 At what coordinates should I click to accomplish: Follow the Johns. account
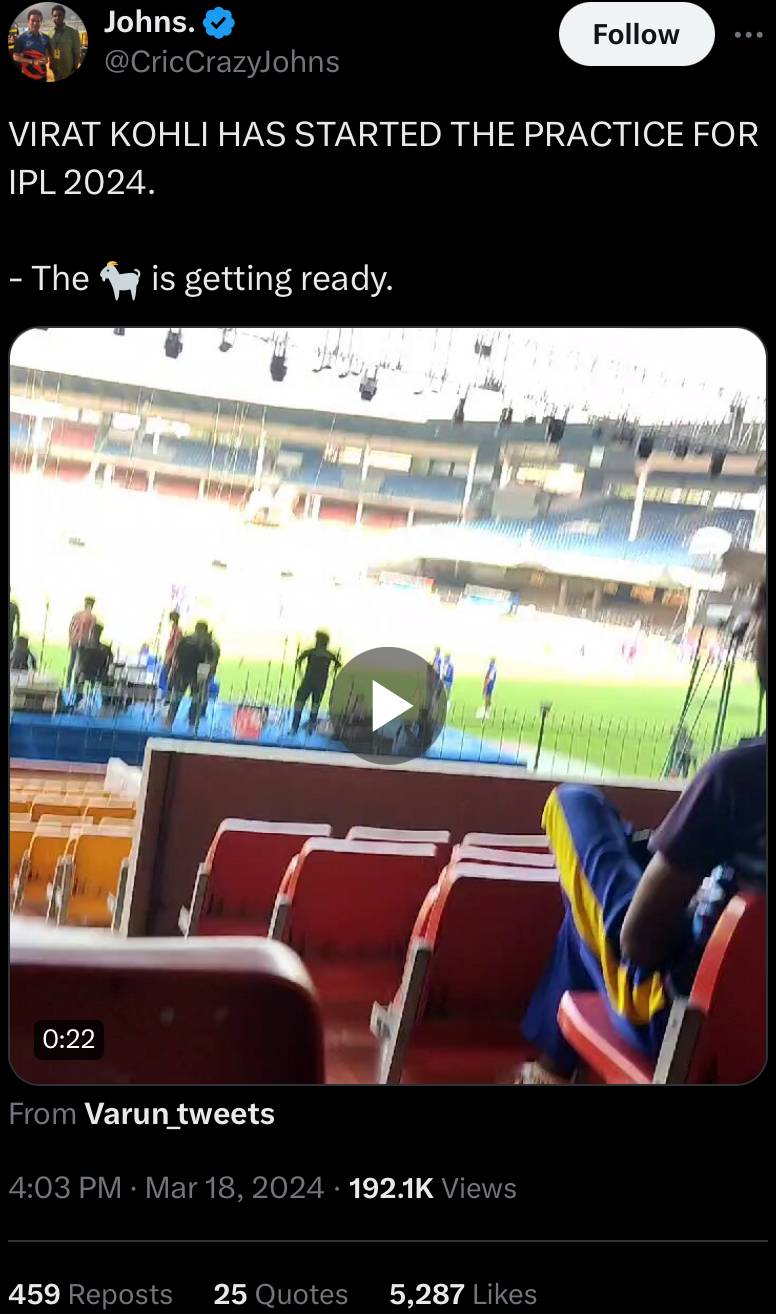click(636, 35)
